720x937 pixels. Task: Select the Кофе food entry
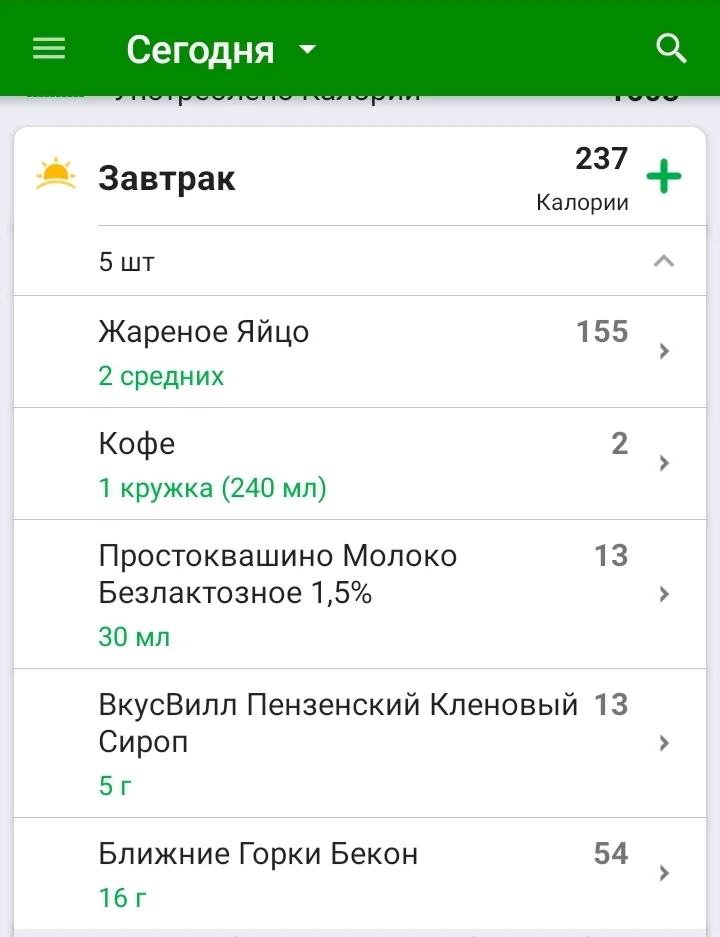135,443
